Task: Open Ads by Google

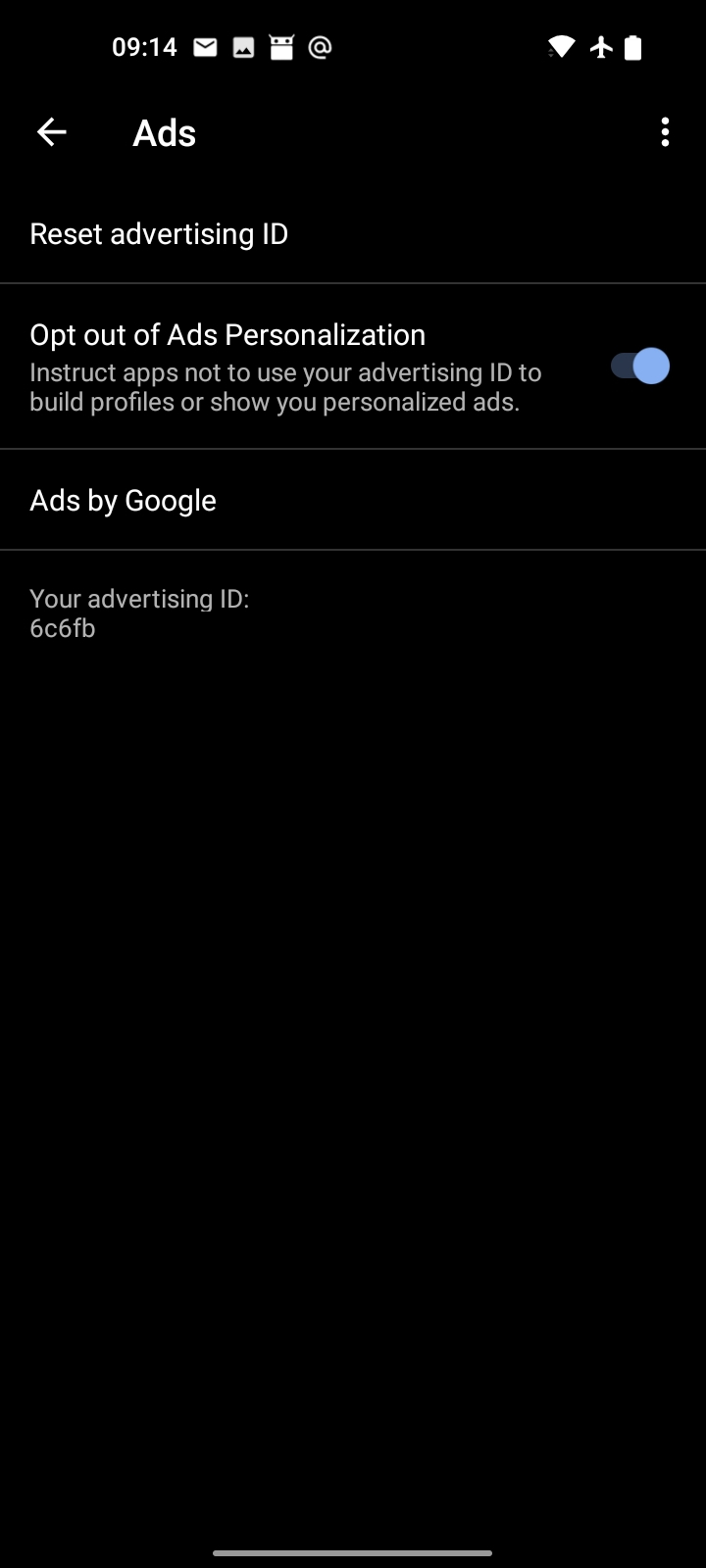Action: 124,501
